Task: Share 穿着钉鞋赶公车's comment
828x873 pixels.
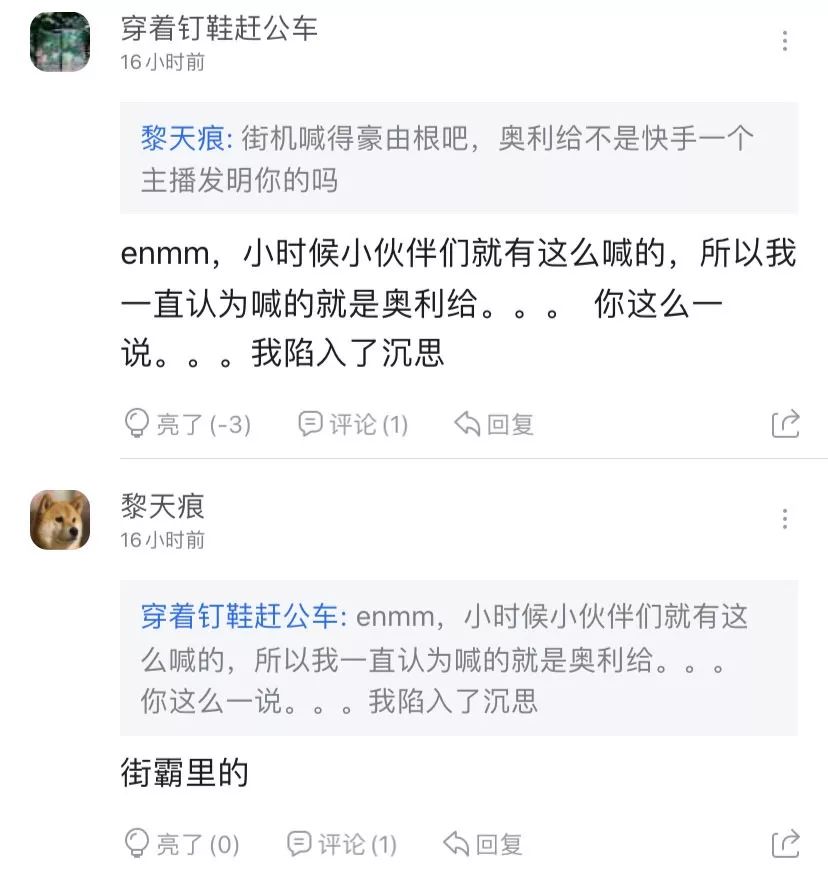Action: point(786,424)
